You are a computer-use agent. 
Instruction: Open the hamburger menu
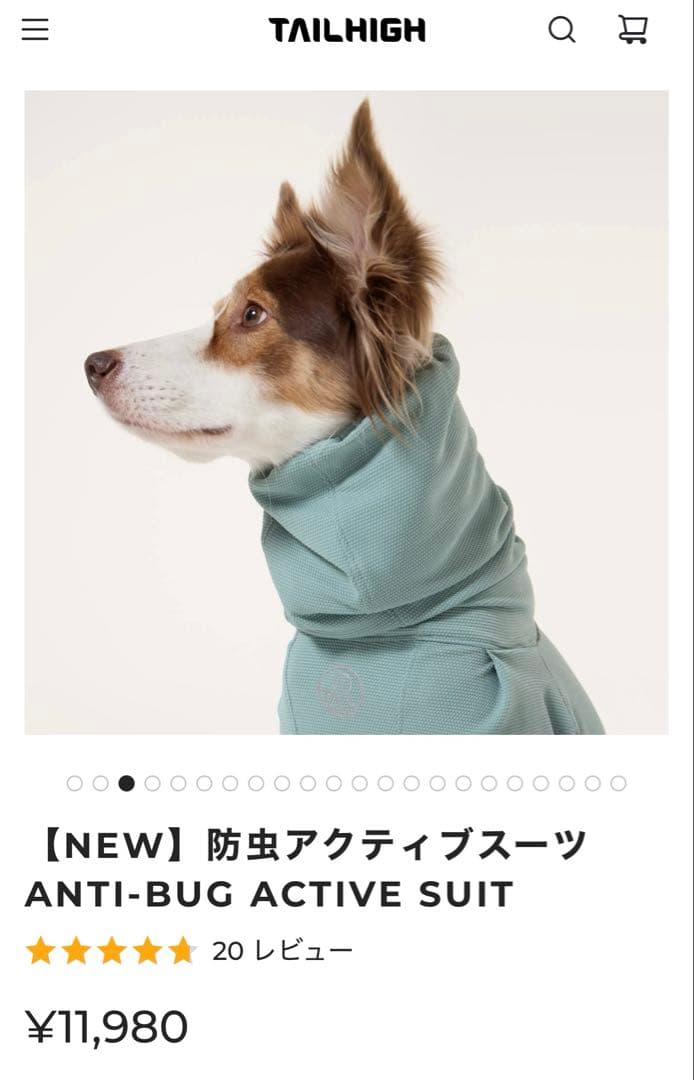click(x=35, y=30)
